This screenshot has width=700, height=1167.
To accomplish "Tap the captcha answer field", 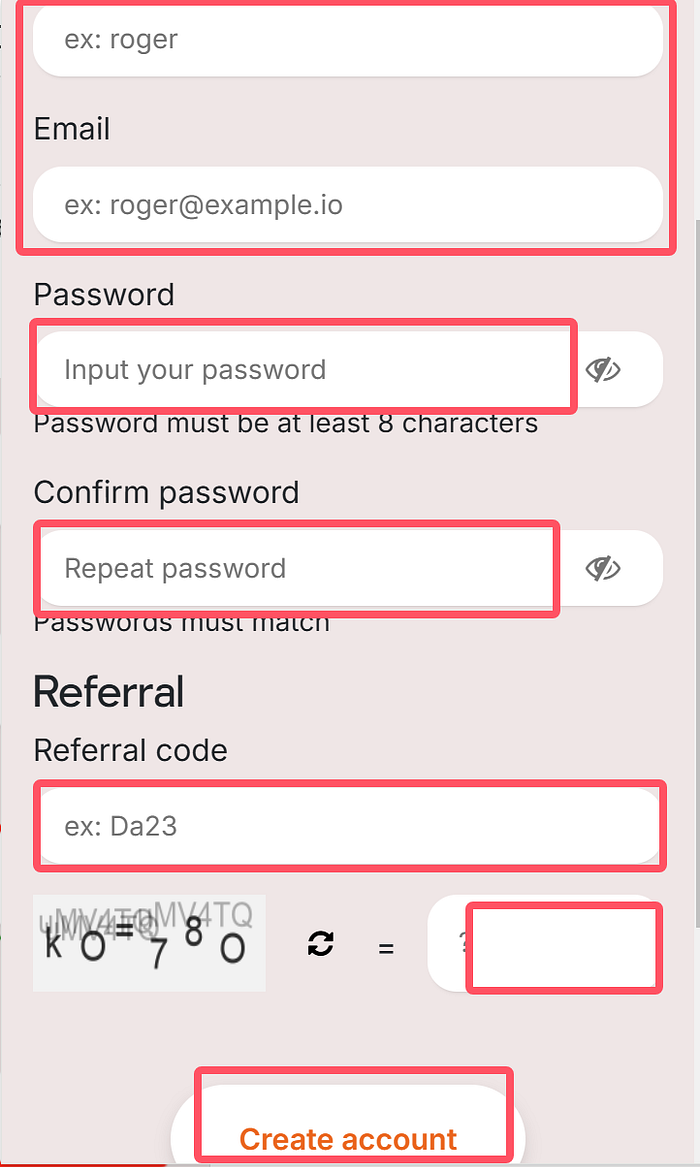I will point(545,943).
